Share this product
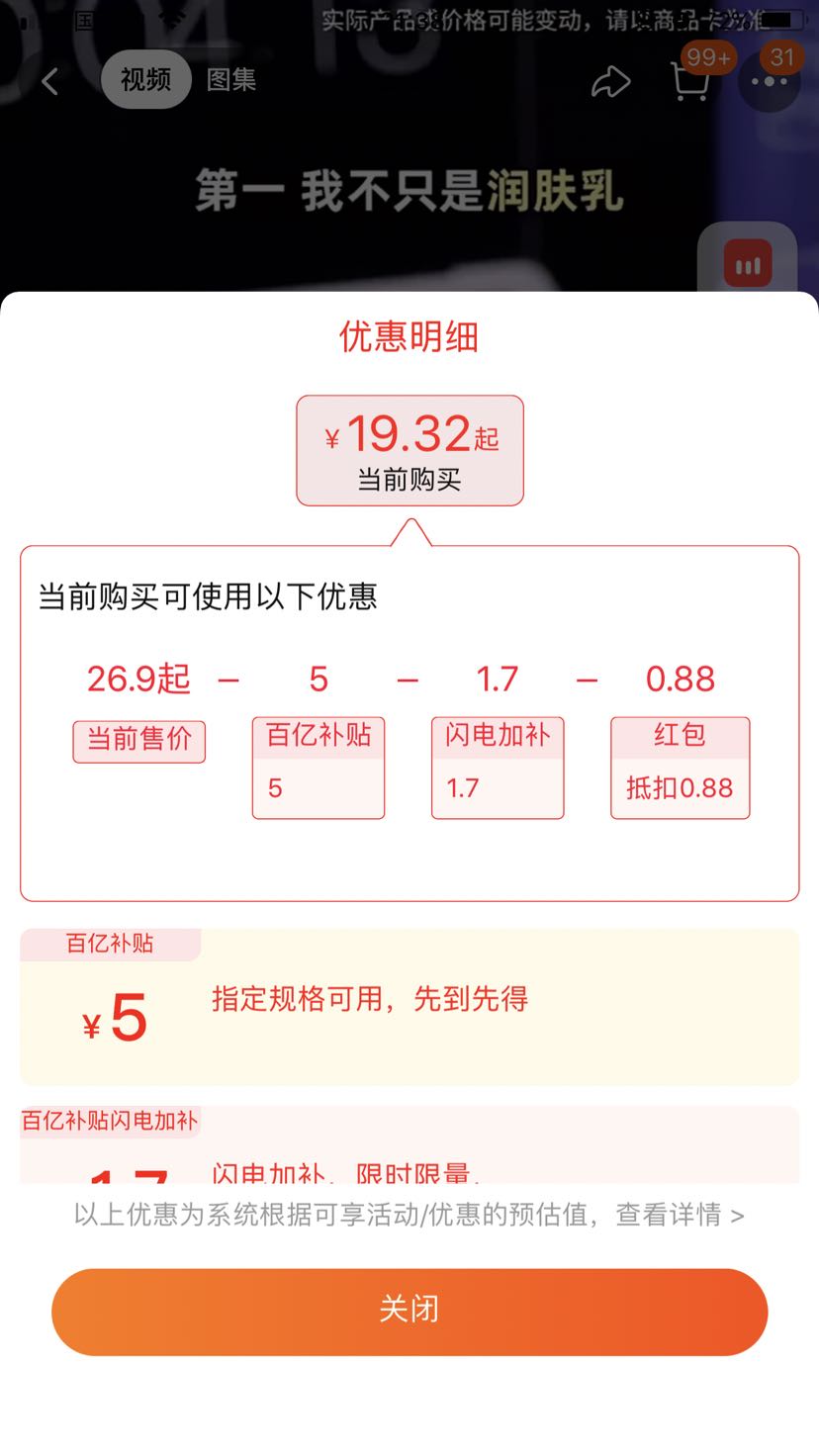This screenshot has width=819, height=1456. click(611, 81)
